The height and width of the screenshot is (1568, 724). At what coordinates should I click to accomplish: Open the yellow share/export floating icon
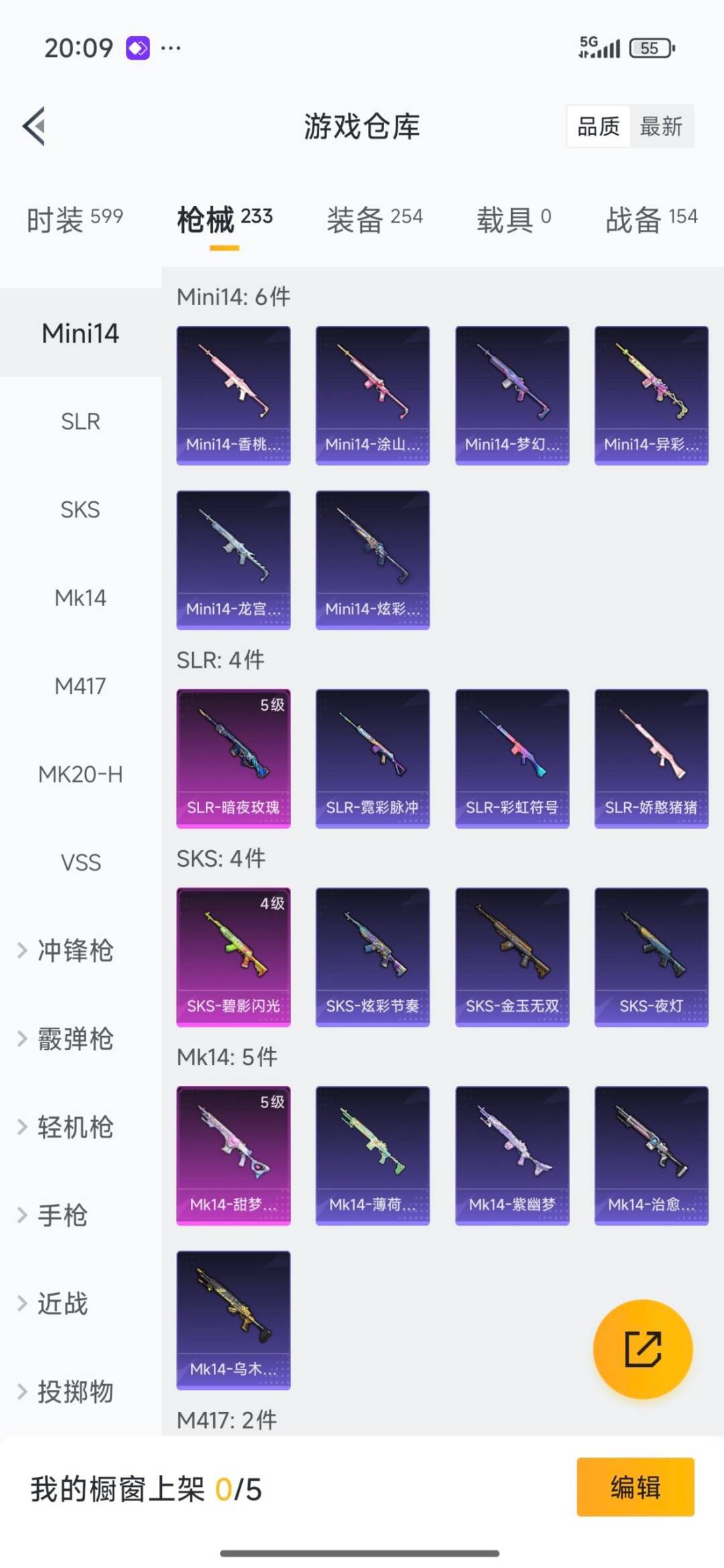pyautogui.click(x=642, y=1349)
